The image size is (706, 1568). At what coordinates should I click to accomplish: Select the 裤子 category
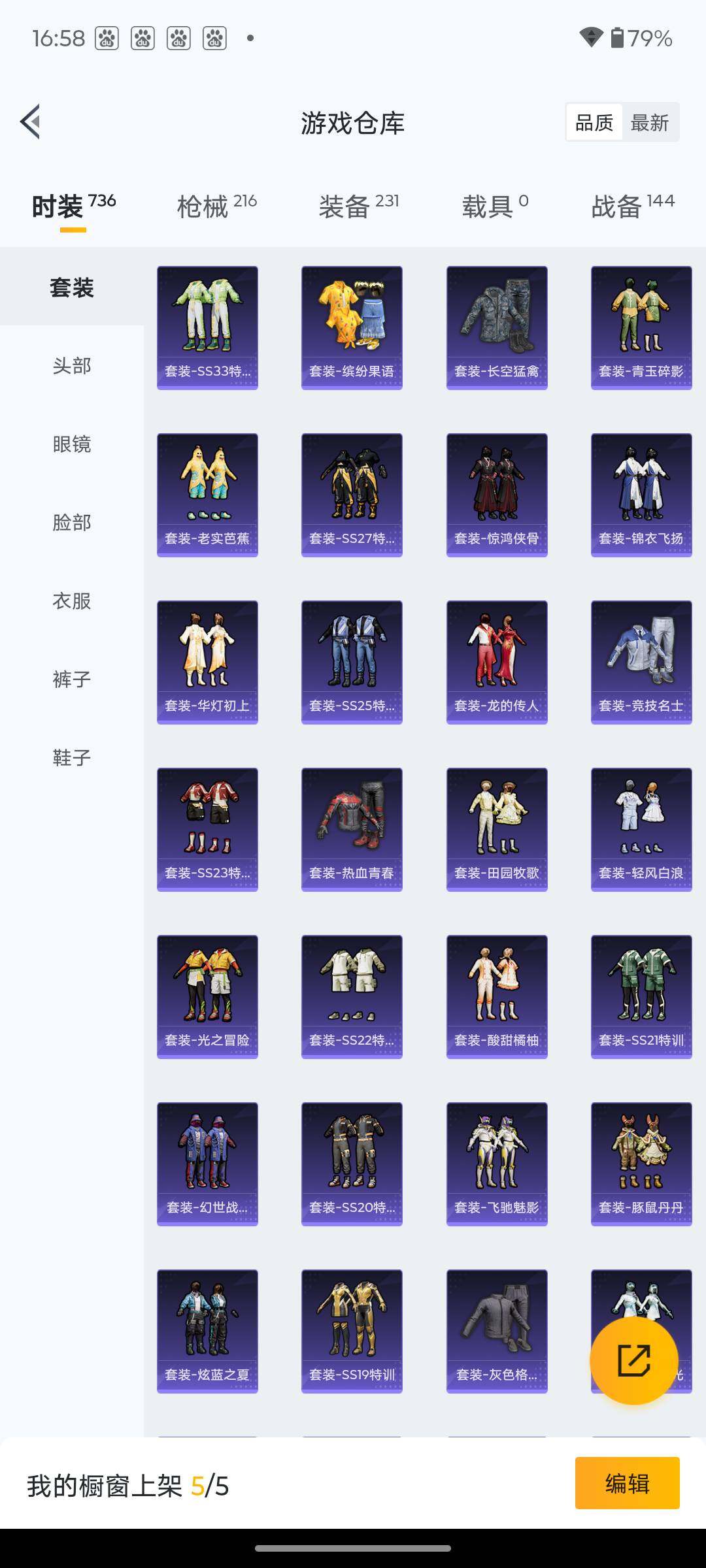click(x=72, y=679)
